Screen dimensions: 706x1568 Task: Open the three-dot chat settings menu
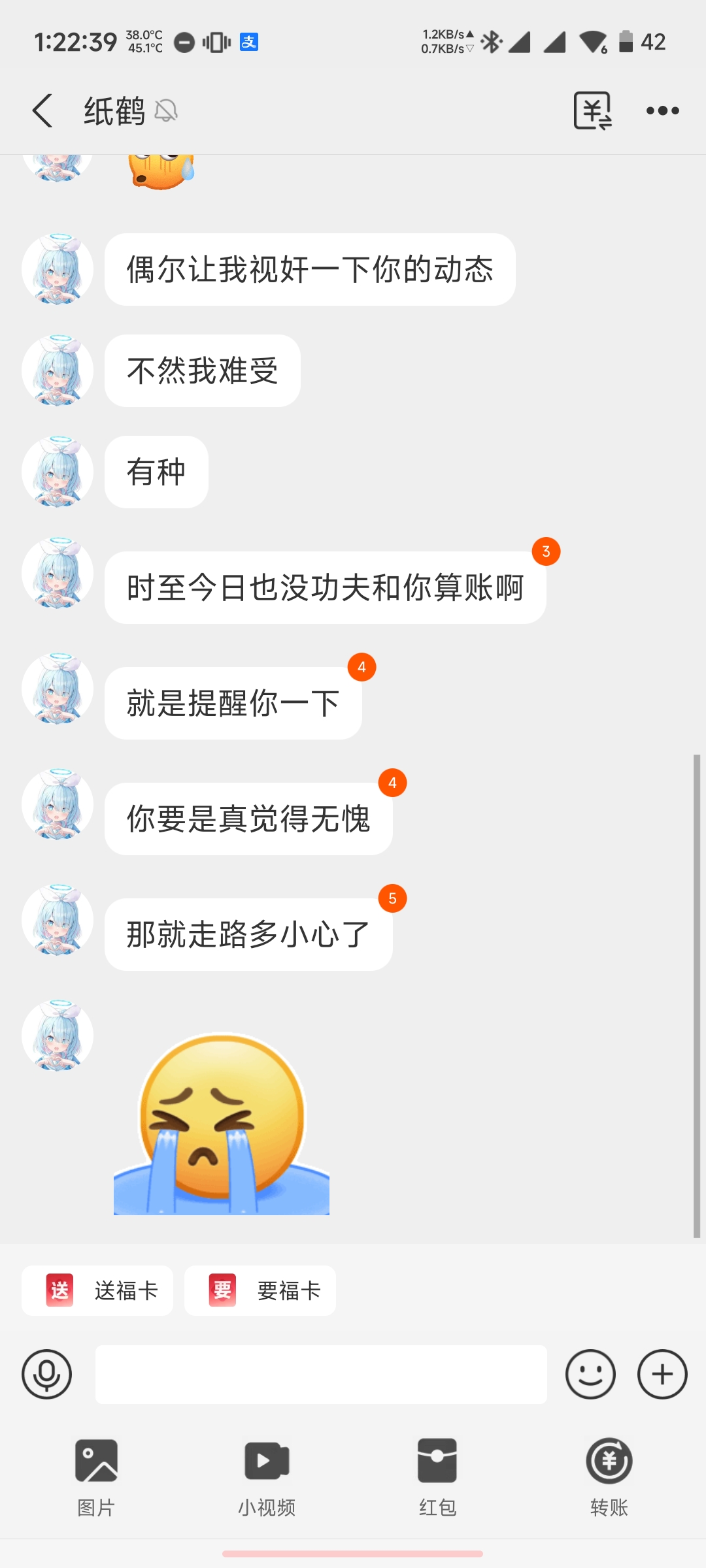[x=662, y=110]
